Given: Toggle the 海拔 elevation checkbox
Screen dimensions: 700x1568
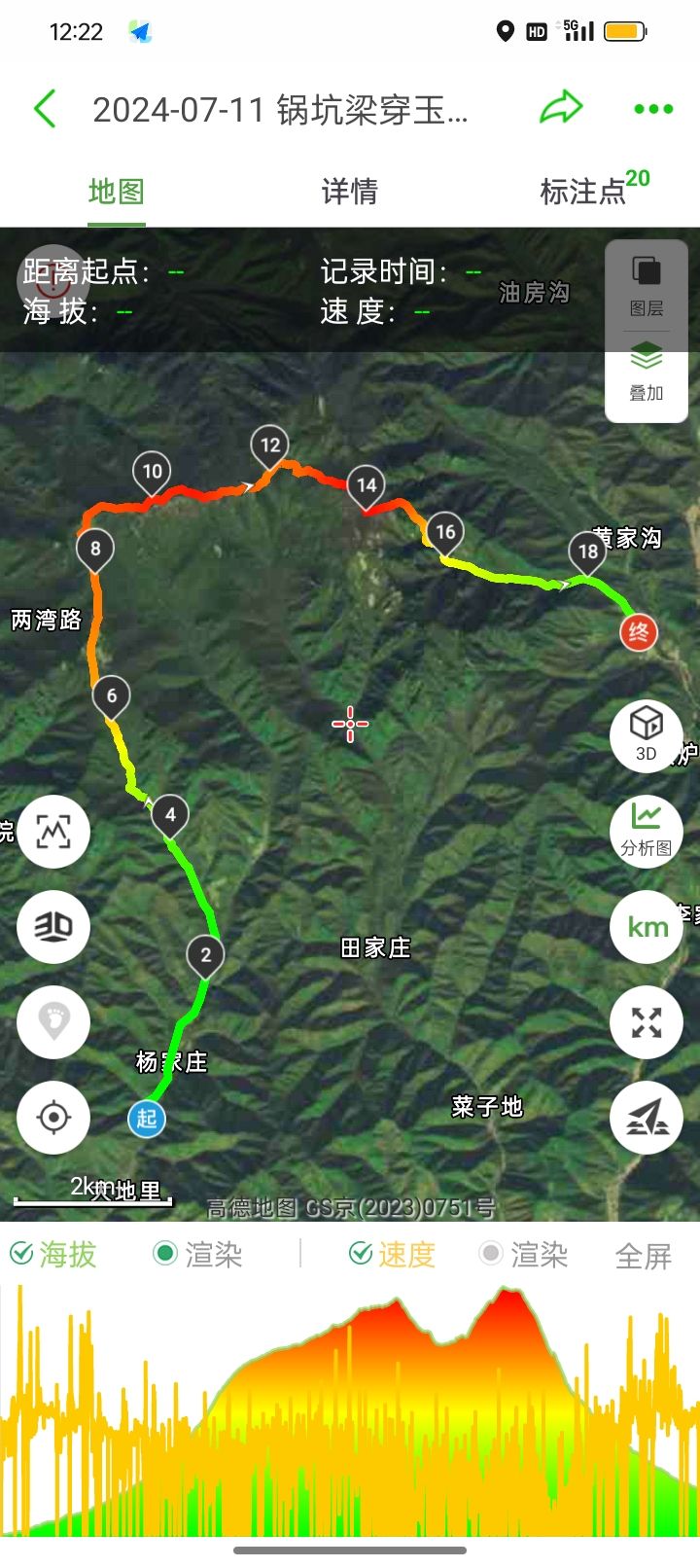Looking at the screenshot, I should pos(22,1254).
